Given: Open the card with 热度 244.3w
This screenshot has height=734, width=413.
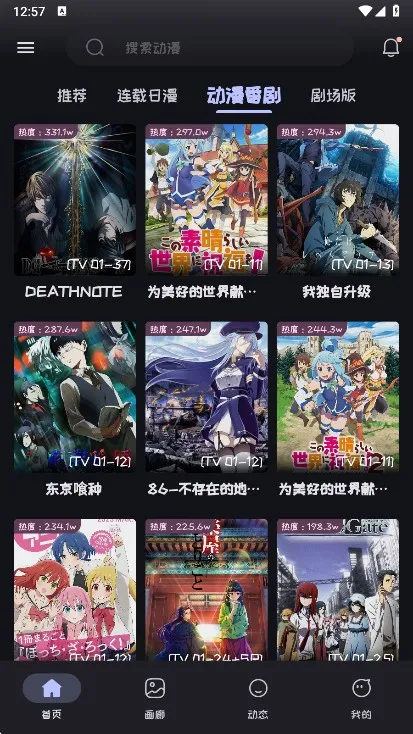Looking at the screenshot, I should click(338, 409).
